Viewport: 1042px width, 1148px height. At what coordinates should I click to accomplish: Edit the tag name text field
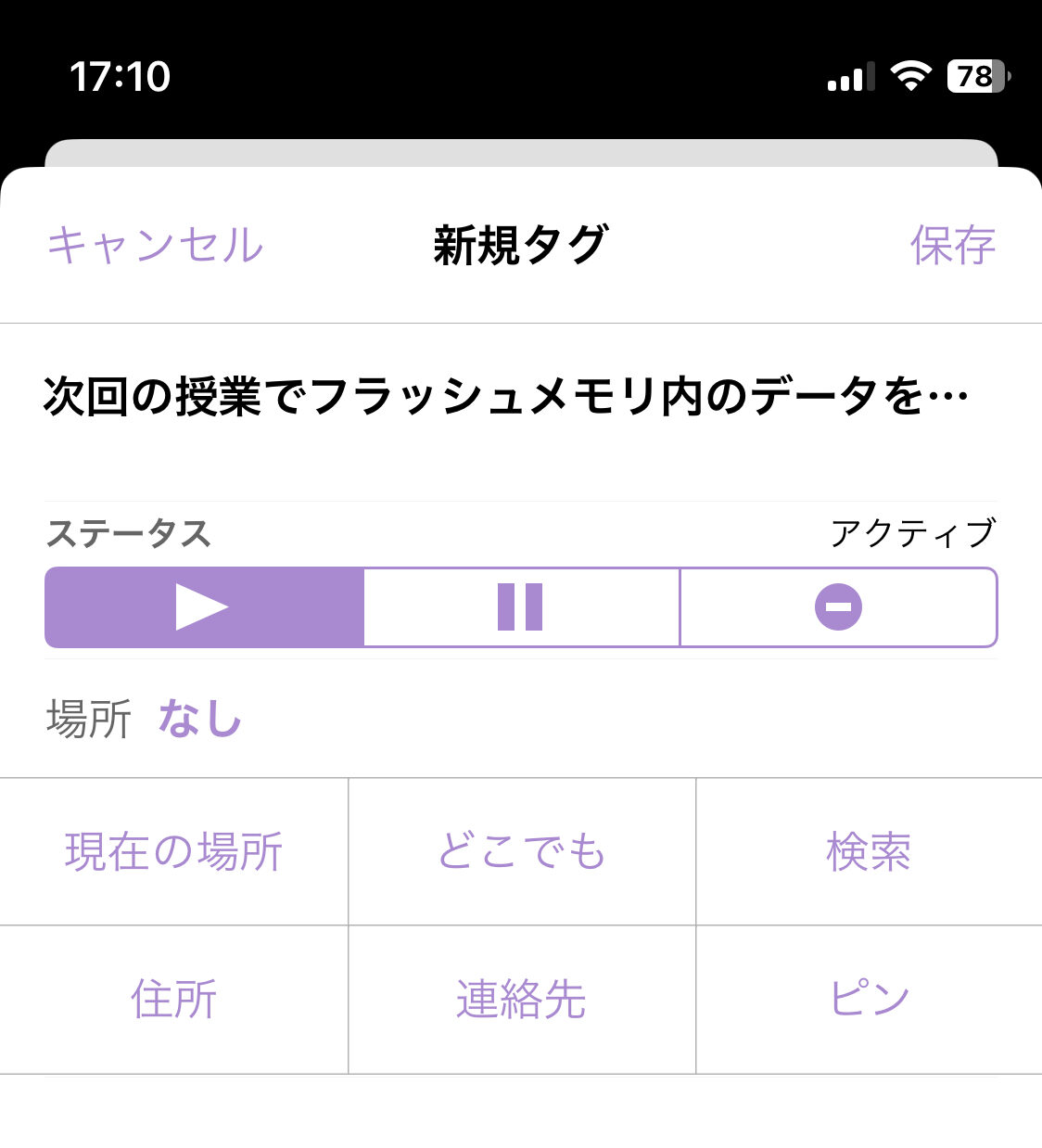pyautogui.click(x=505, y=397)
